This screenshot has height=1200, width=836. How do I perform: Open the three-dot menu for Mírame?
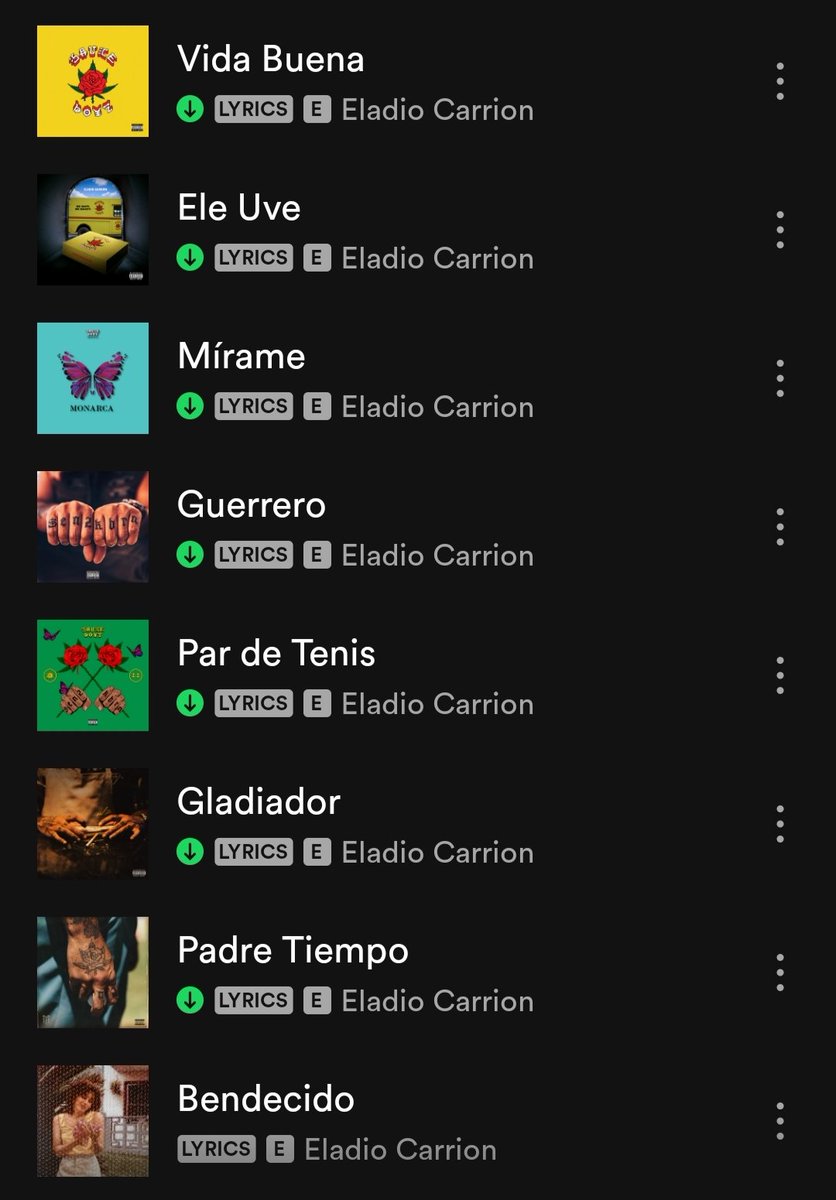click(780, 378)
